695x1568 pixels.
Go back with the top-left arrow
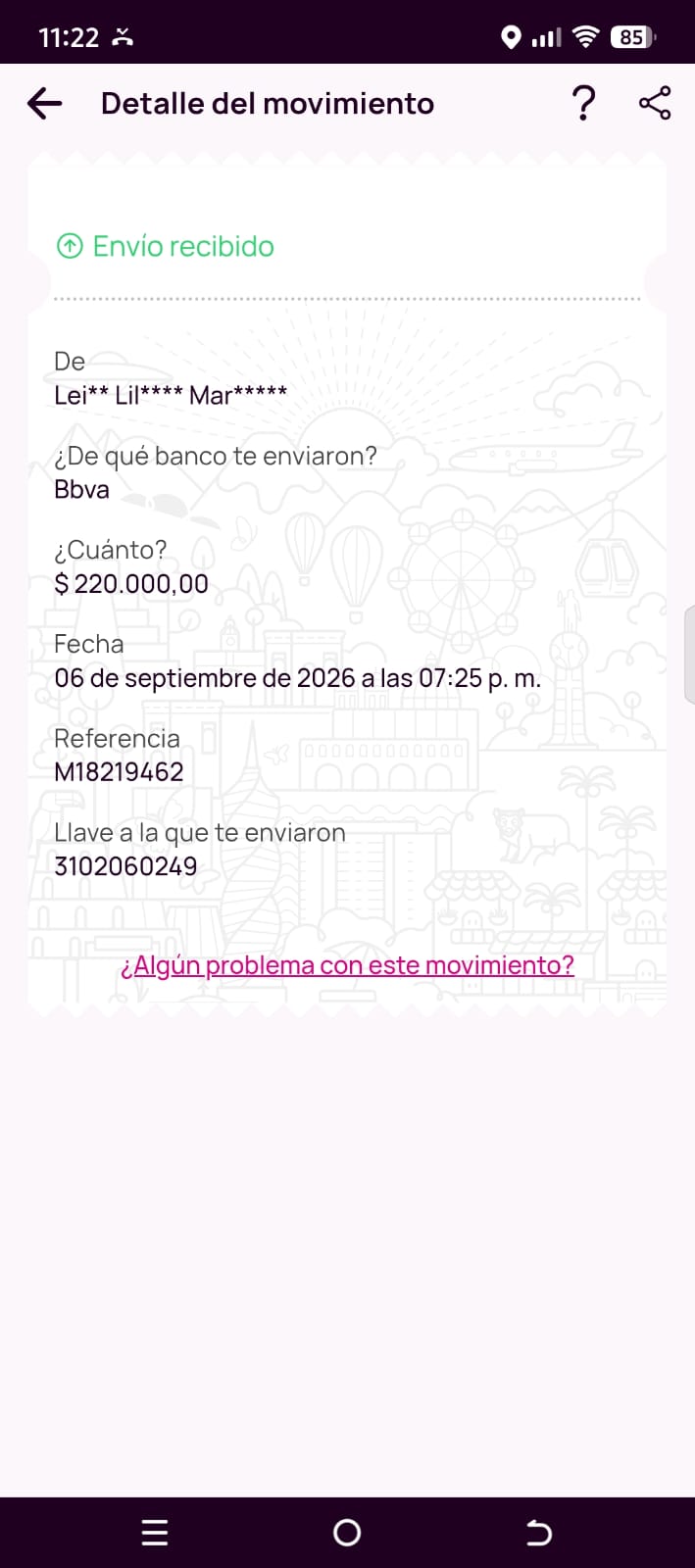coord(45,103)
